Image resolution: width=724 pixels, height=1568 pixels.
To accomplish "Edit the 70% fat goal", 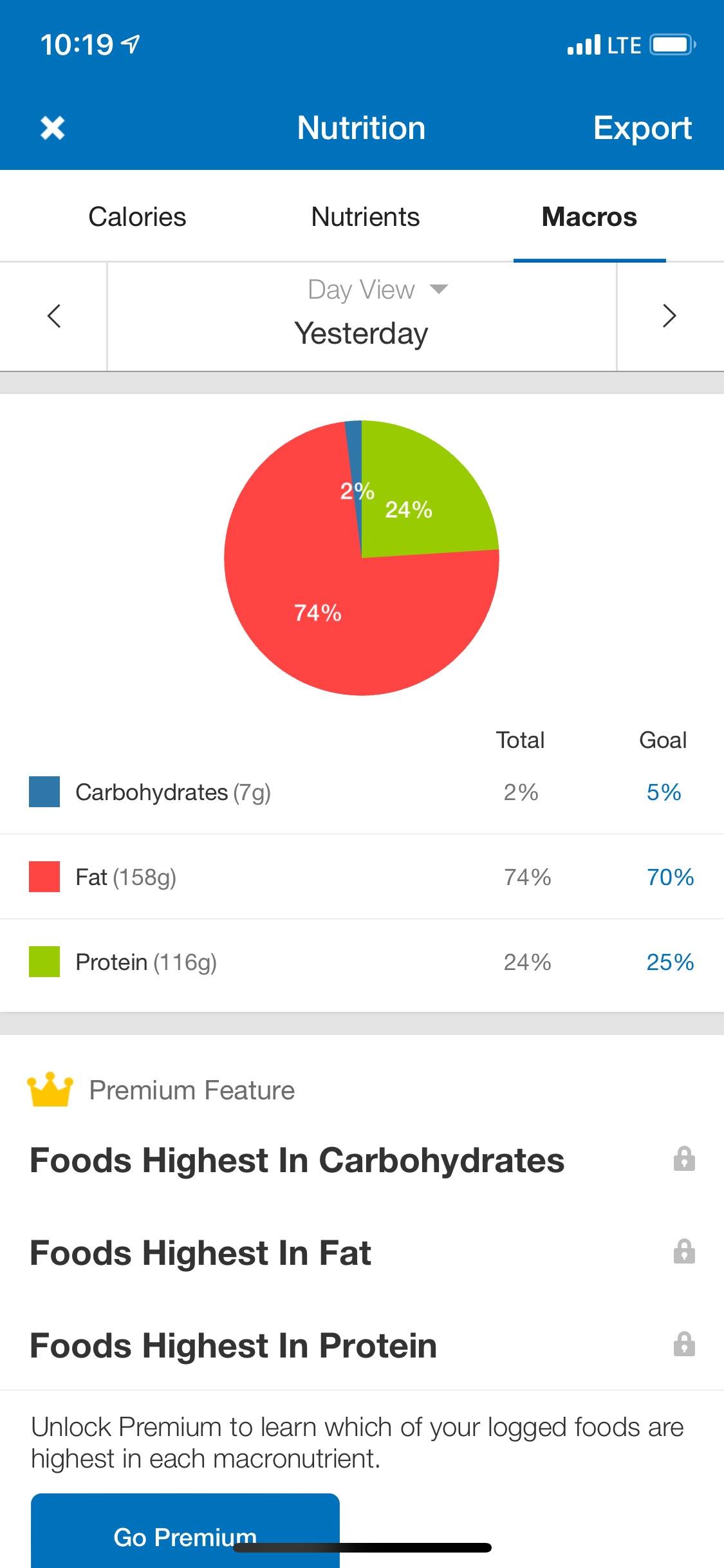I will click(x=670, y=877).
